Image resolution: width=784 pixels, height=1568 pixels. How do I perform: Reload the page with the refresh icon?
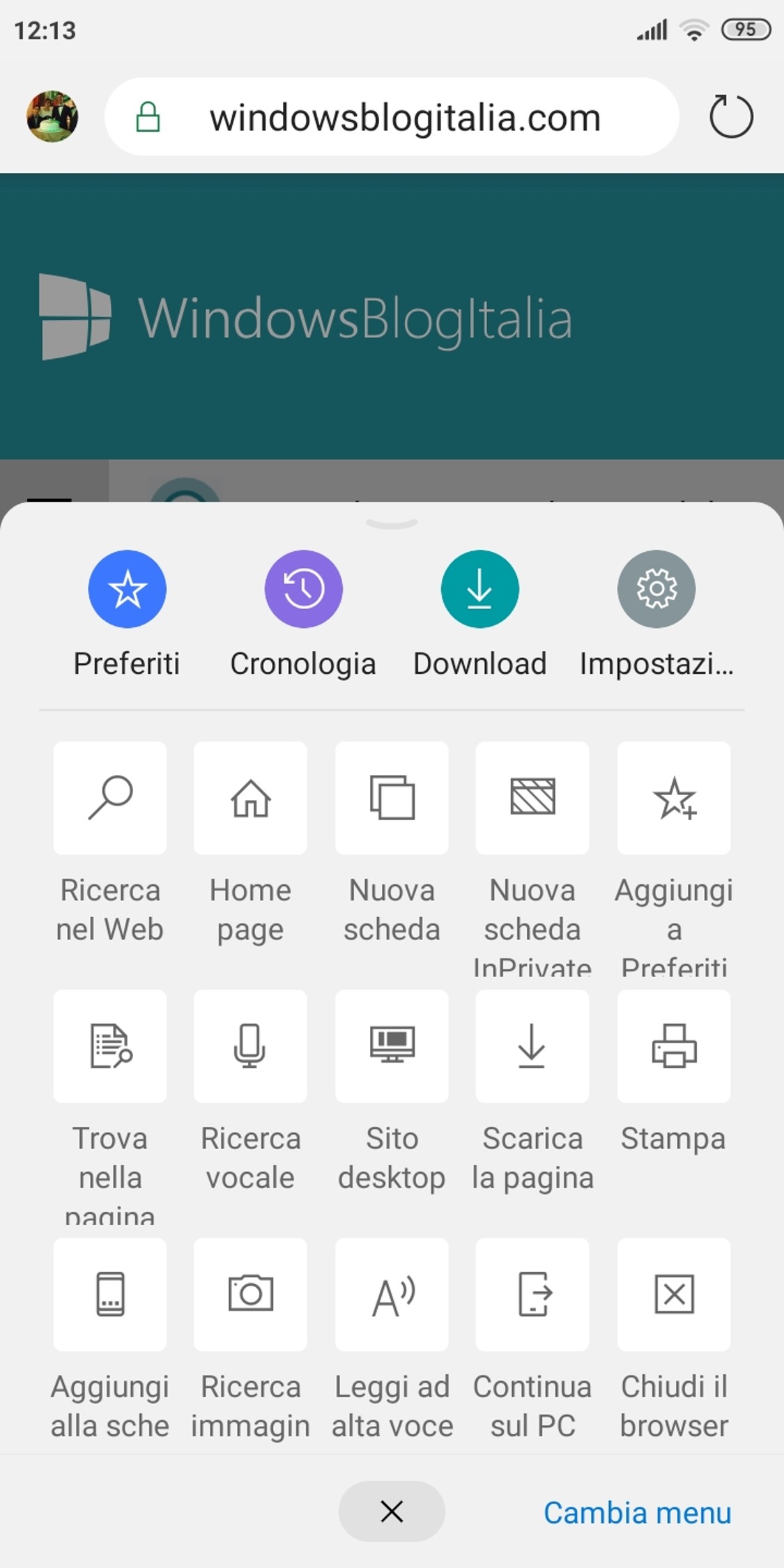point(731,116)
